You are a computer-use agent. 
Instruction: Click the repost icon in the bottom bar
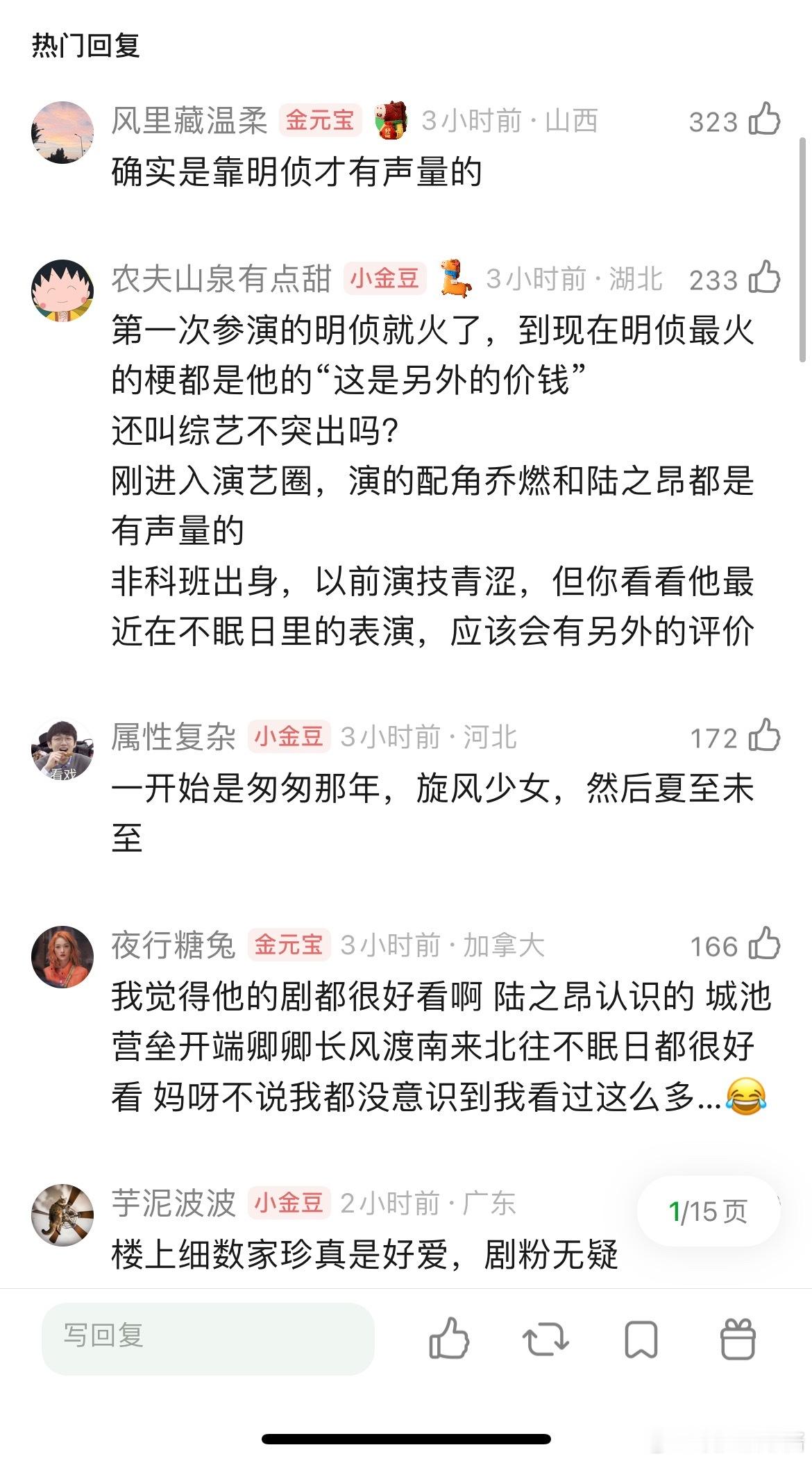(x=545, y=1340)
